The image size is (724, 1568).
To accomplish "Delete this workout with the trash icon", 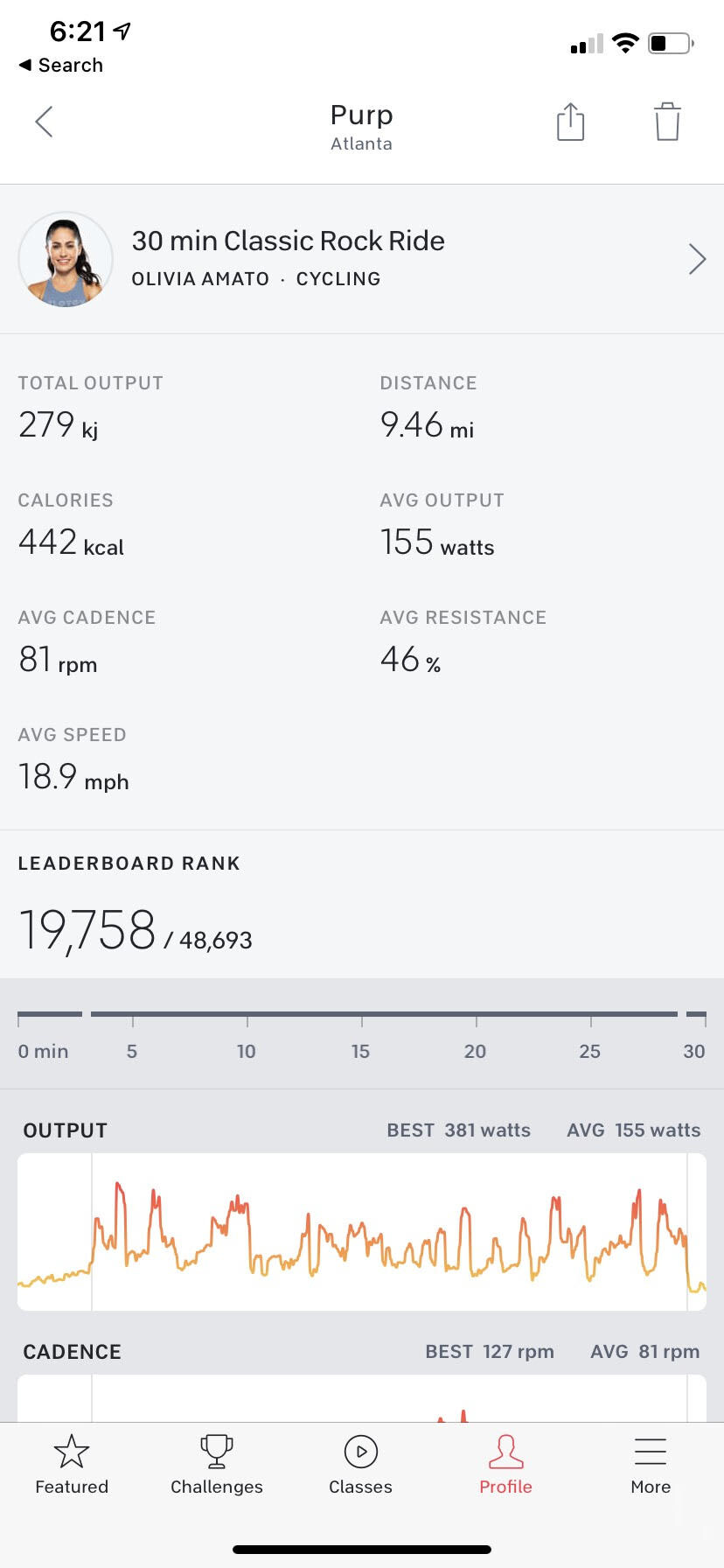I will [x=667, y=122].
